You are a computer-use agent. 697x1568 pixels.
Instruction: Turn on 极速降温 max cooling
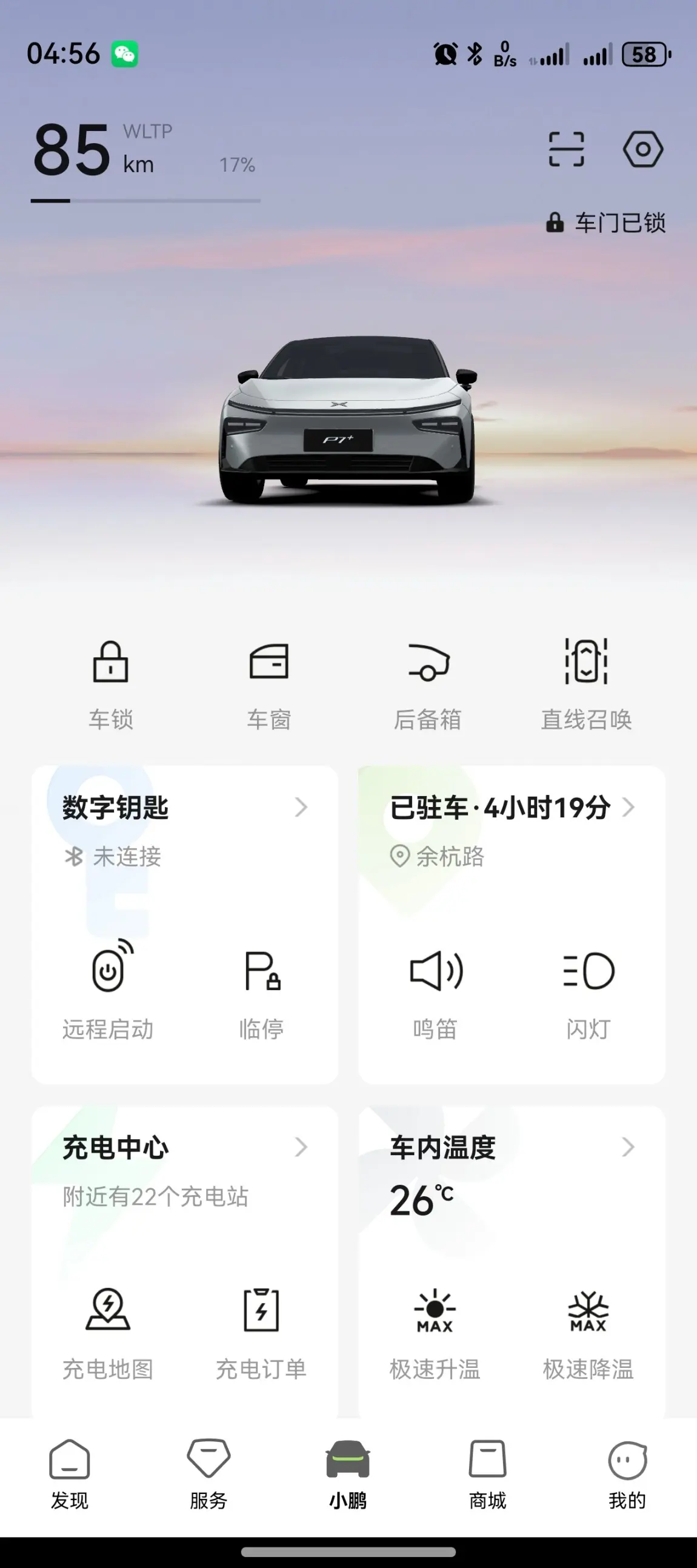point(588,1330)
